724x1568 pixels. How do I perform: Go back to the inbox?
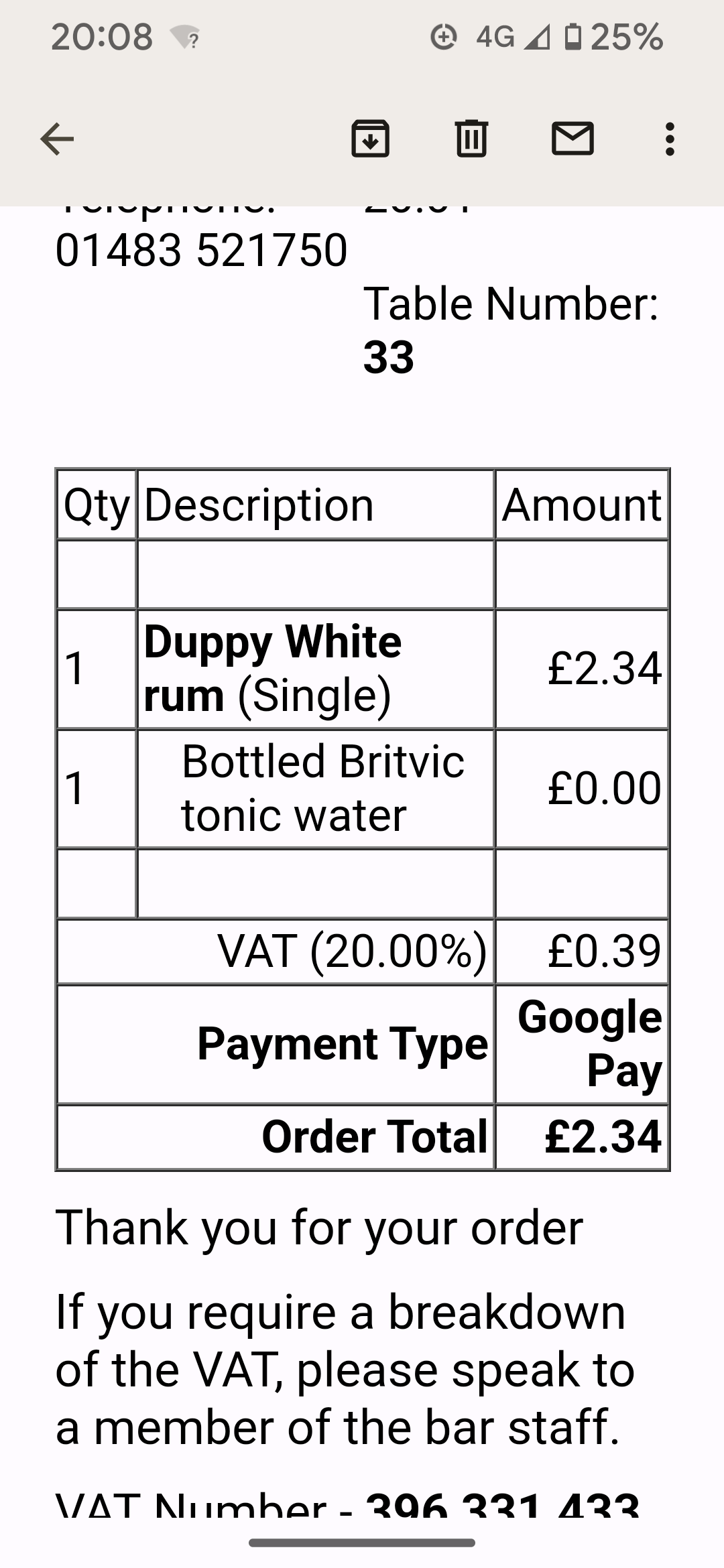(x=57, y=139)
